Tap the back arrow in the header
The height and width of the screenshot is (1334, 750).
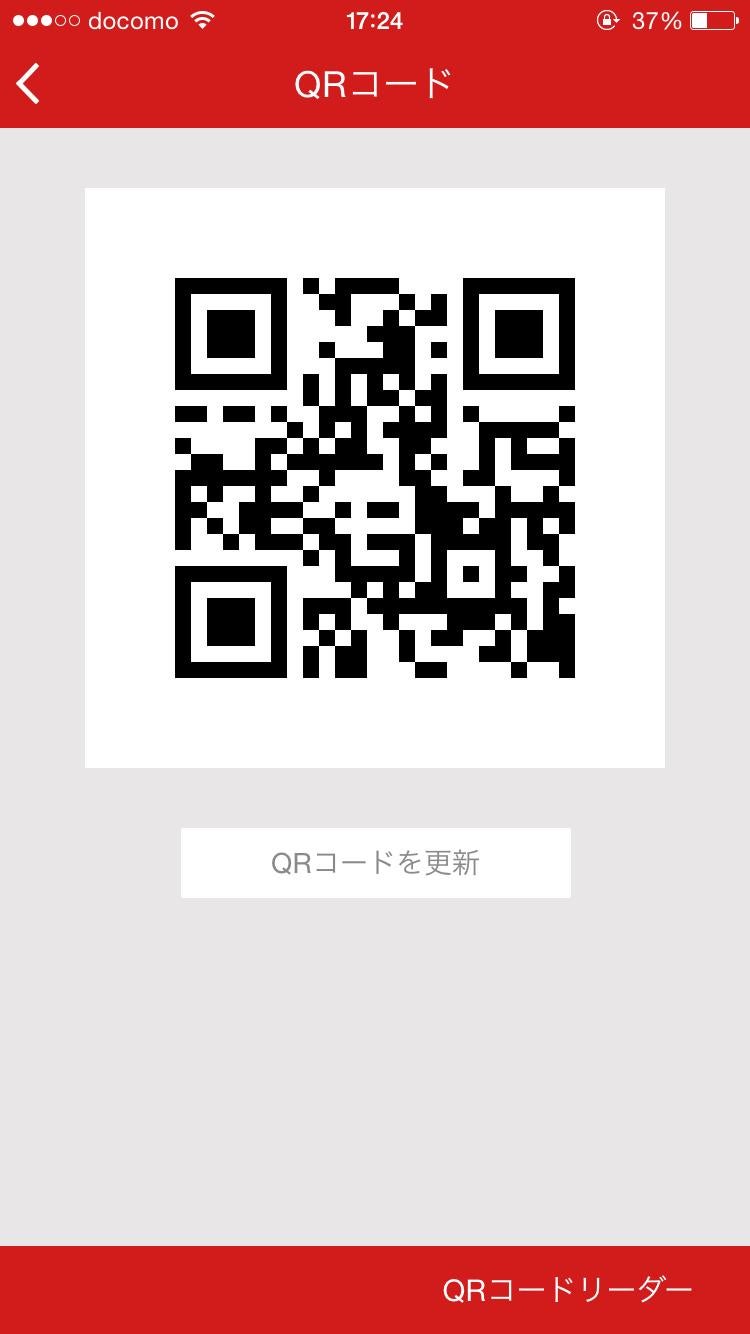pyautogui.click(x=27, y=83)
